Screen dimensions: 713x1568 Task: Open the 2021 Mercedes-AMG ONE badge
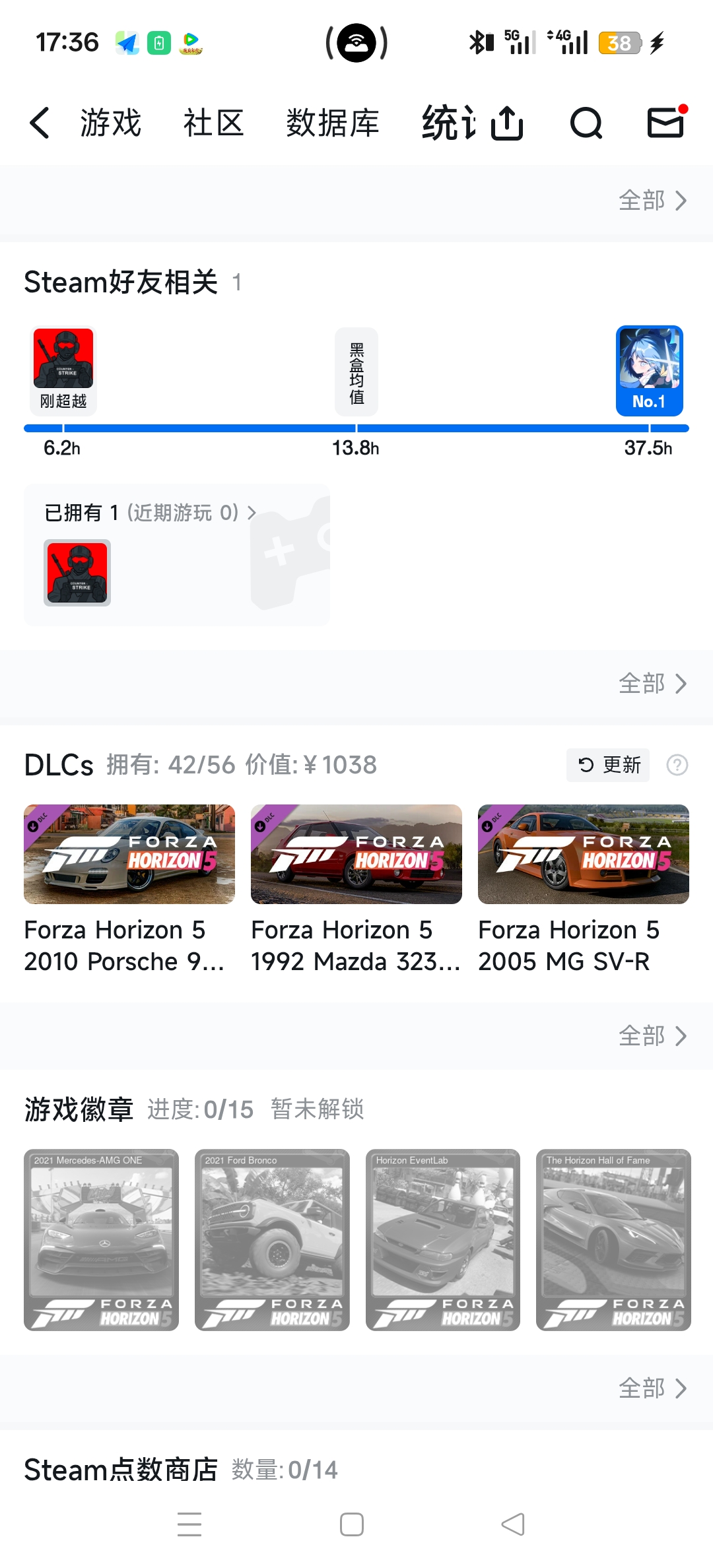[x=101, y=1239]
